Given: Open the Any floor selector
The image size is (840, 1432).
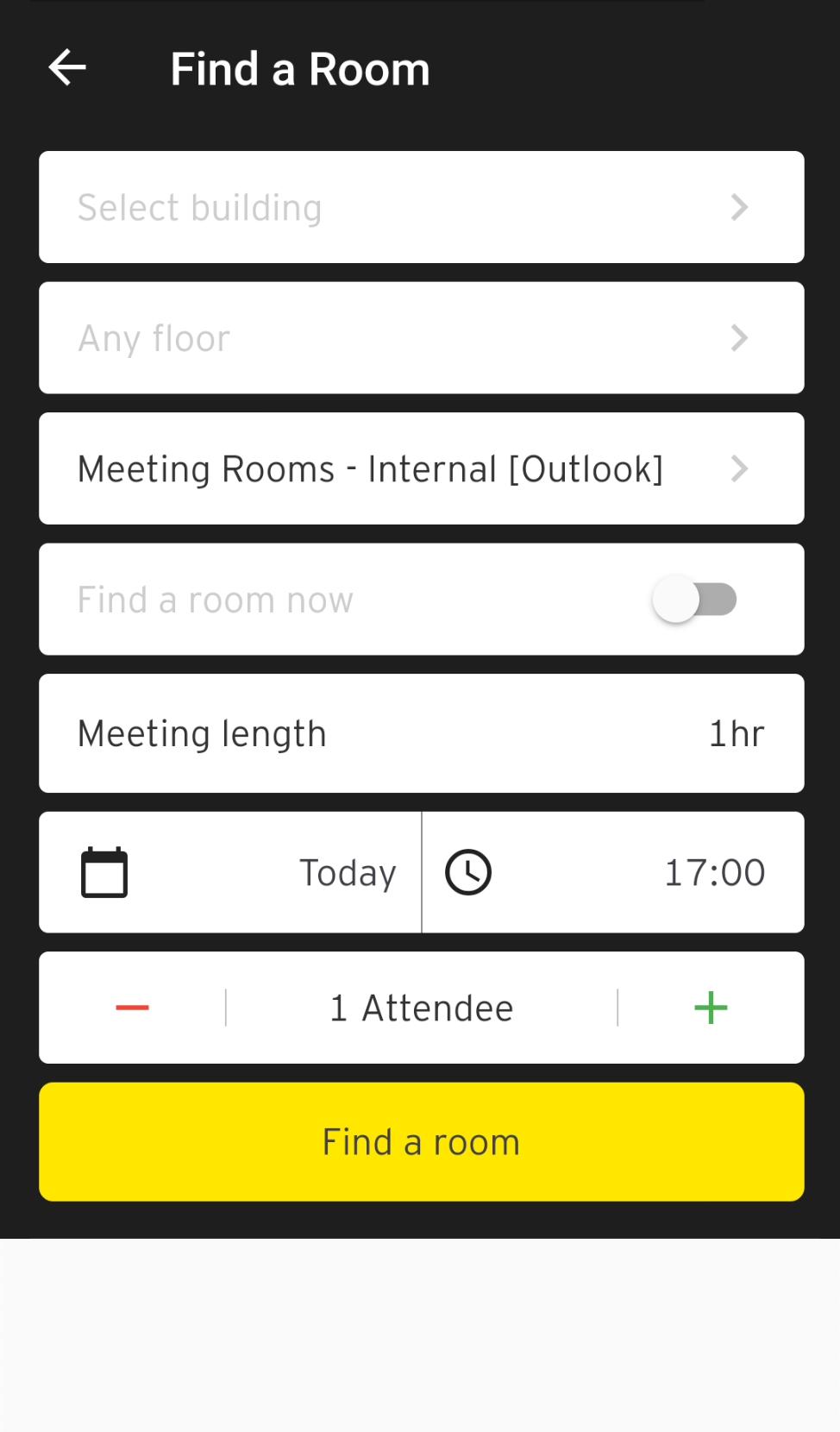Looking at the screenshot, I should [421, 338].
